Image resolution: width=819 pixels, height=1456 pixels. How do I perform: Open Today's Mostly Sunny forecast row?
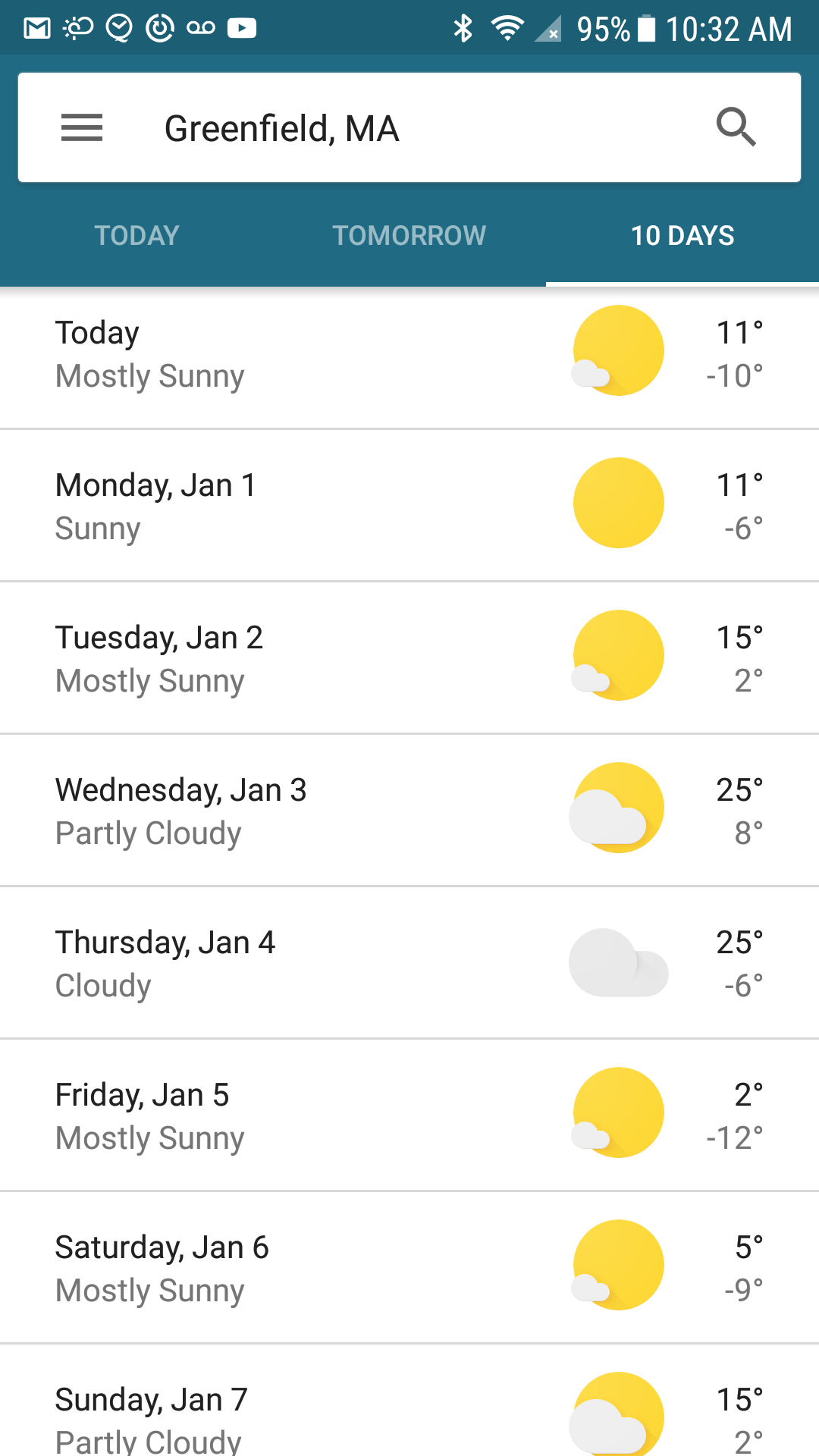(x=409, y=355)
